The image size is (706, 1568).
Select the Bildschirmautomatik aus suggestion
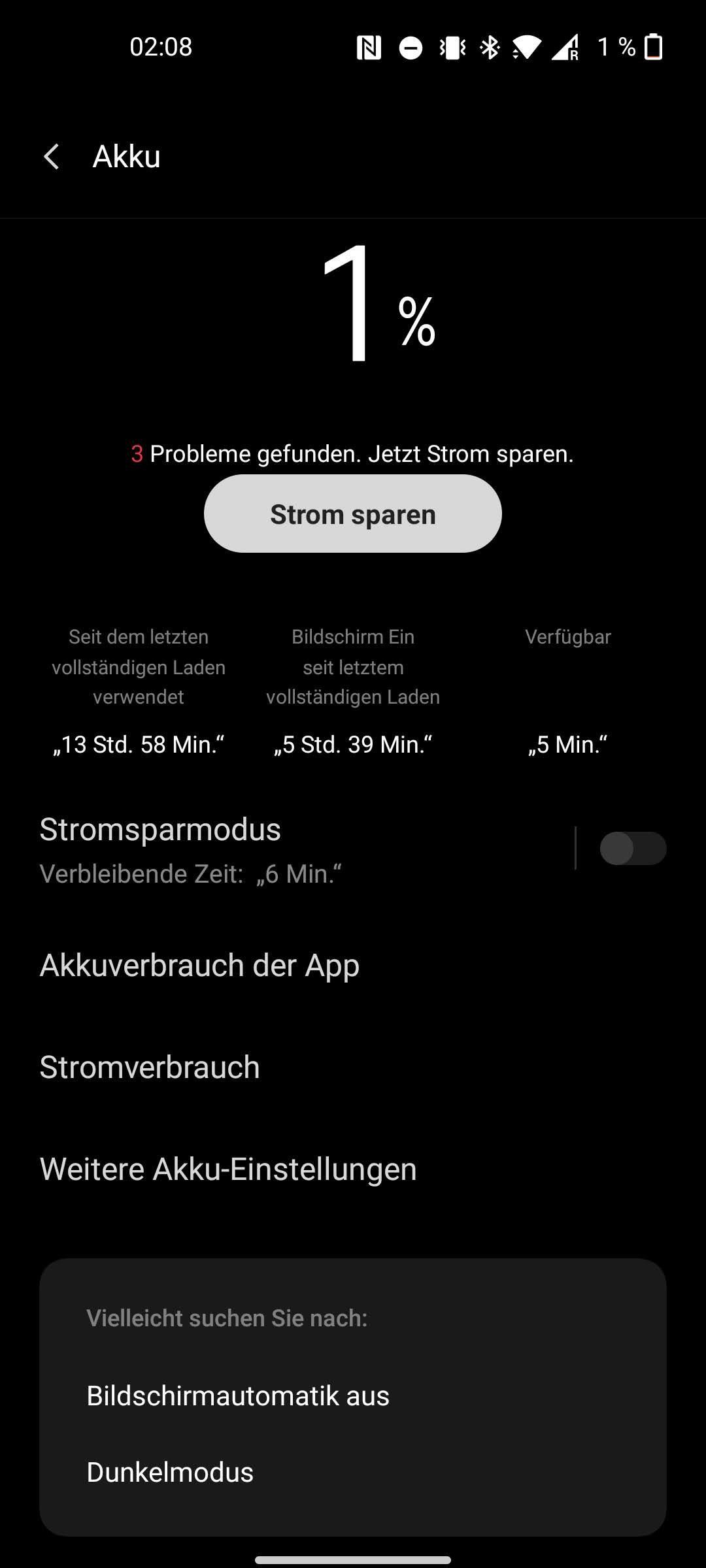[353, 1396]
